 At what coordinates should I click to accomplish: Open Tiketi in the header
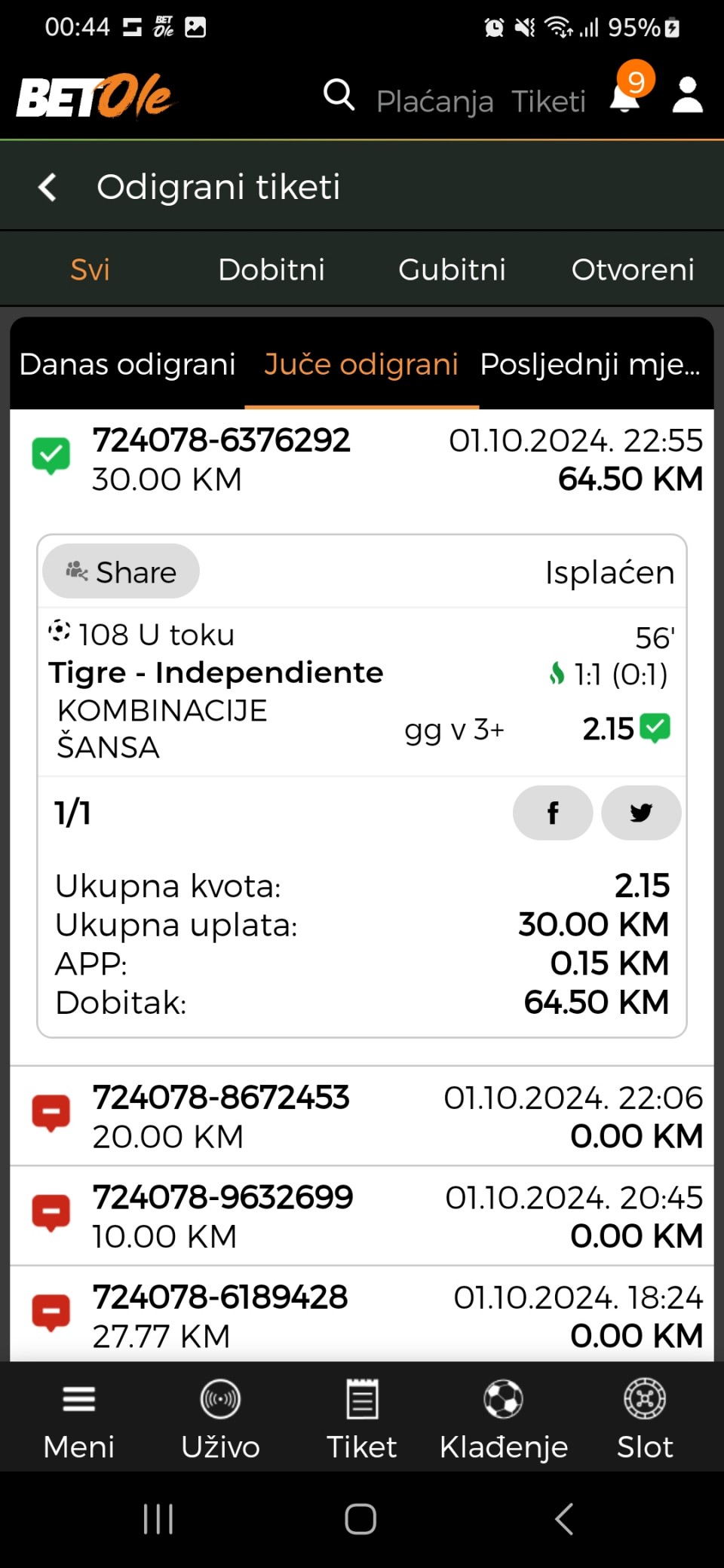tap(548, 101)
